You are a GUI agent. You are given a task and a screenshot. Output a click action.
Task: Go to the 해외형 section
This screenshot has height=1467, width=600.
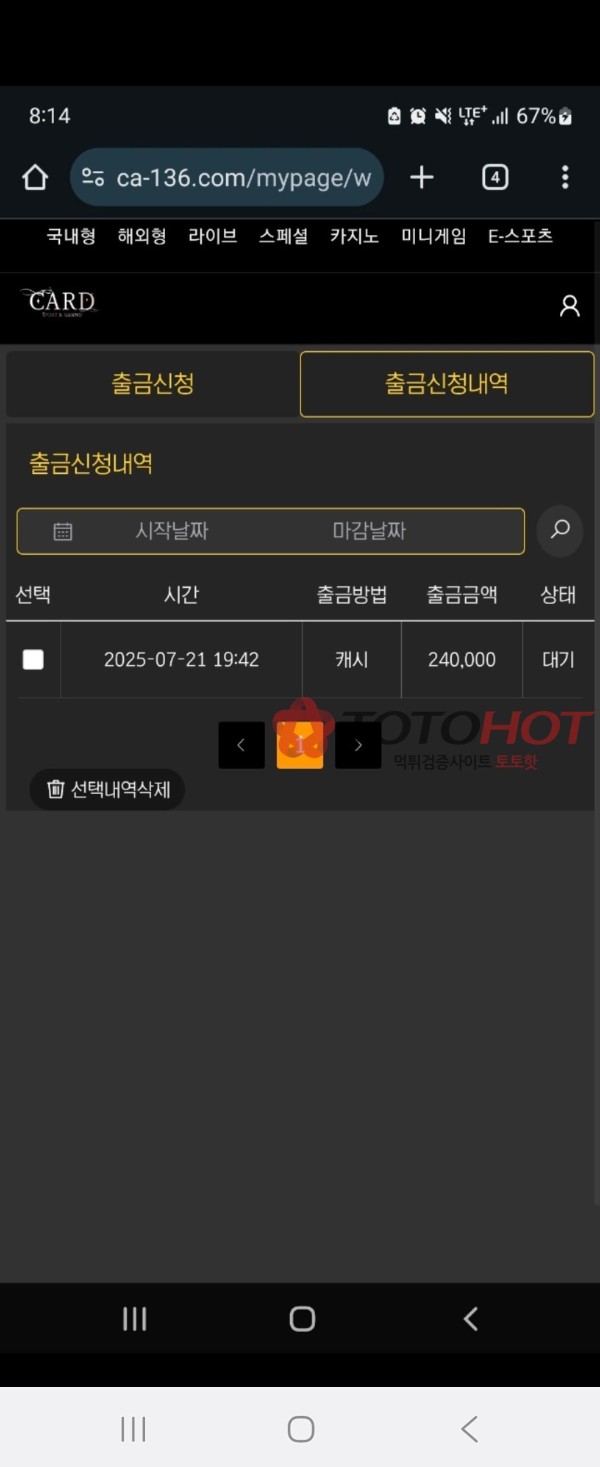tap(141, 236)
